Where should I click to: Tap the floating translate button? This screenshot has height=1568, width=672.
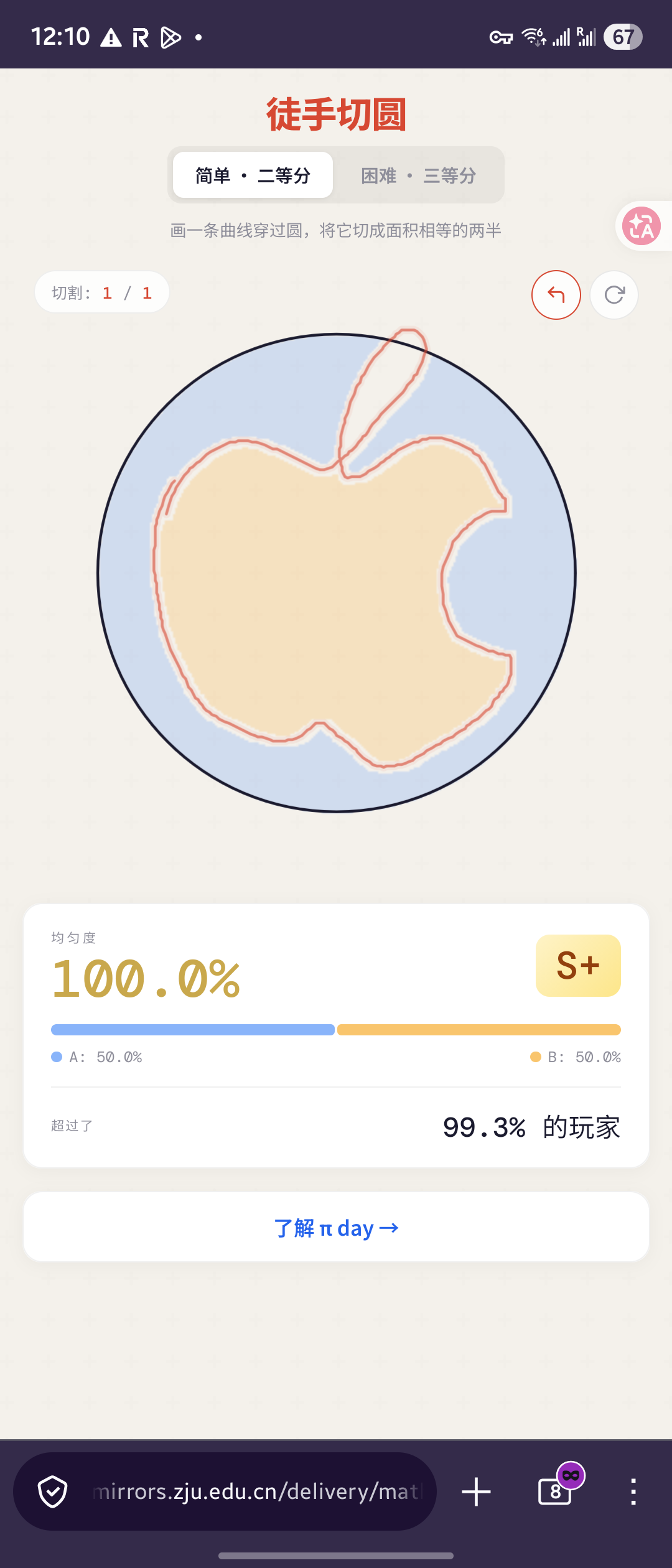pos(641,226)
